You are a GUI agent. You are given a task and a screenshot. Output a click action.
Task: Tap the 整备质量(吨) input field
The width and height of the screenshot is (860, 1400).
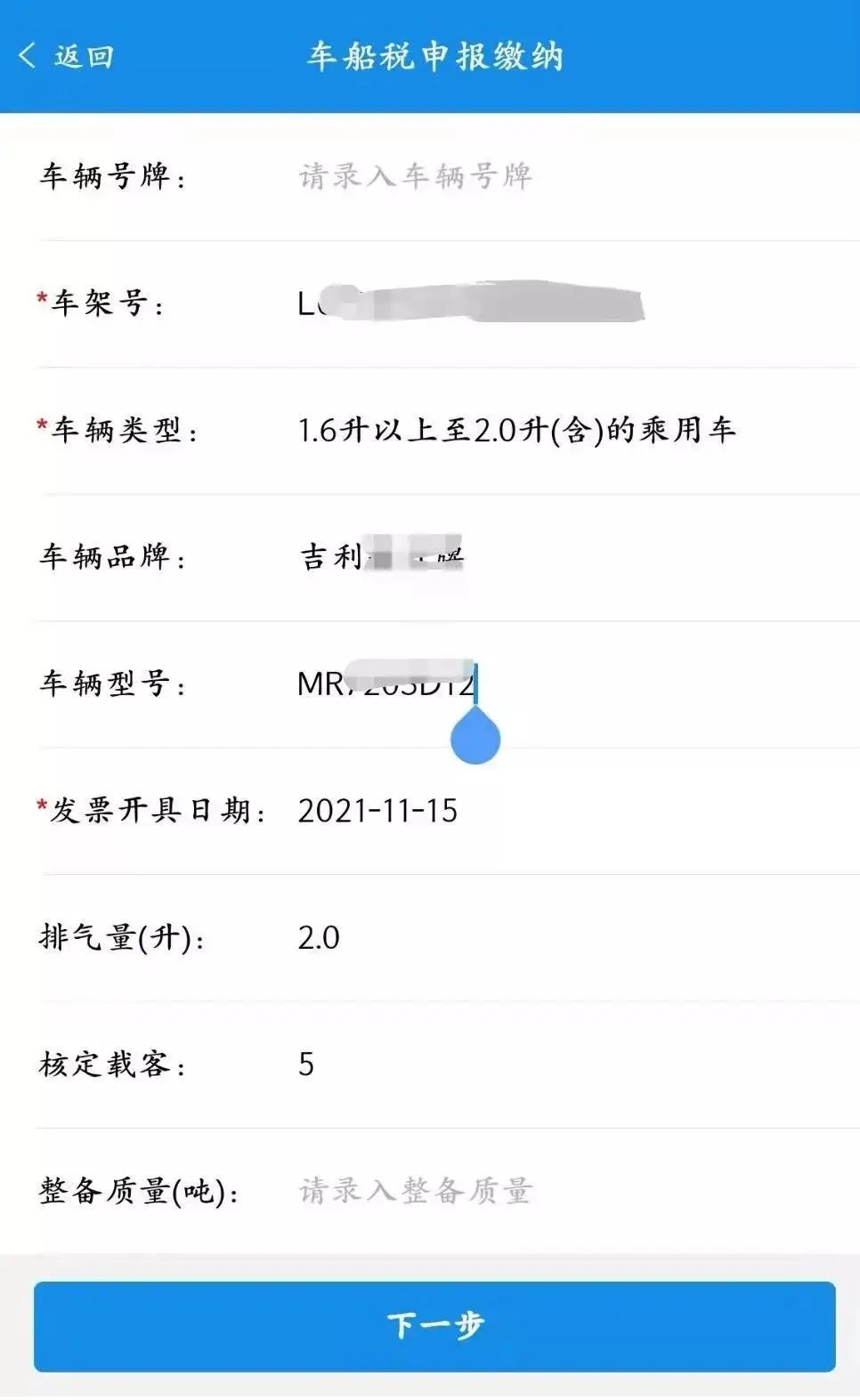coord(570,1191)
